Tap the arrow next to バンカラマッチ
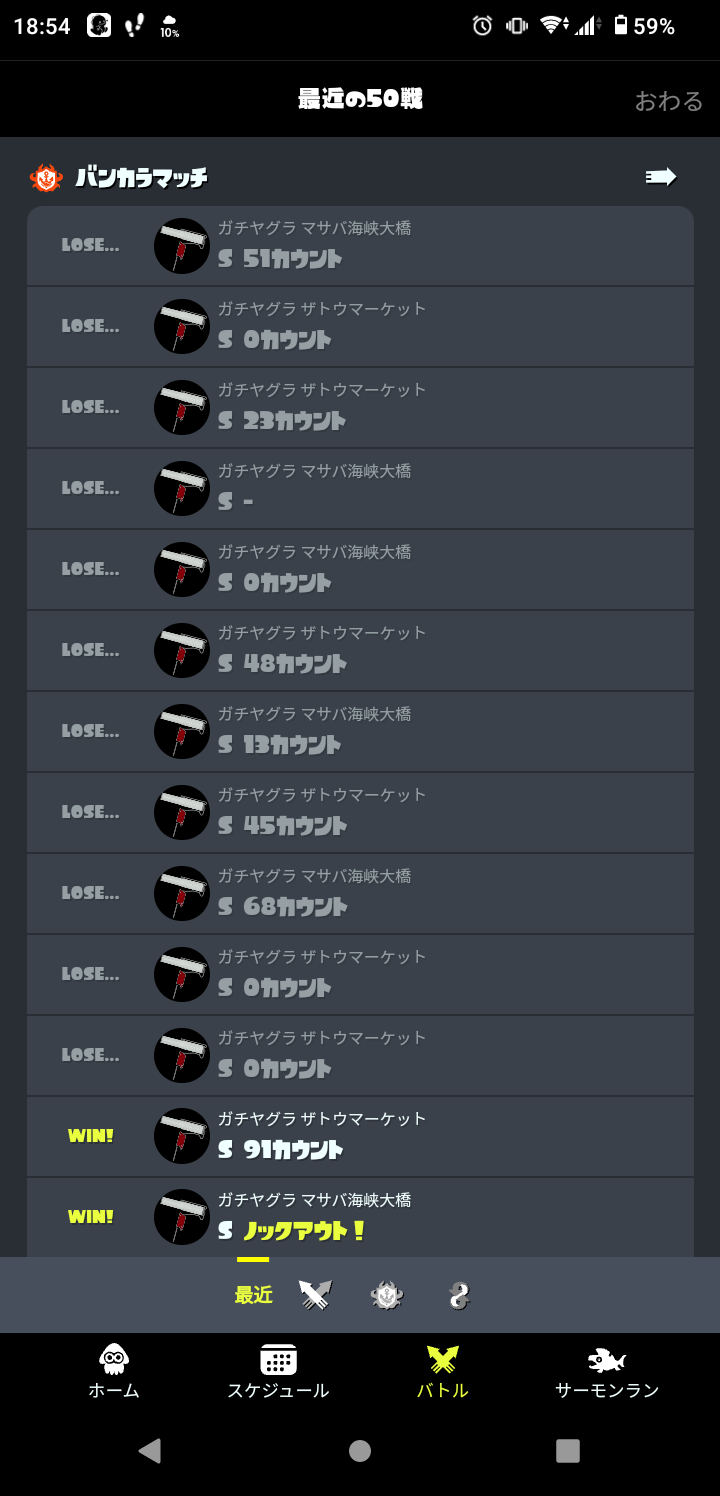This screenshot has width=720, height=1496. click(x=661, y=177)
